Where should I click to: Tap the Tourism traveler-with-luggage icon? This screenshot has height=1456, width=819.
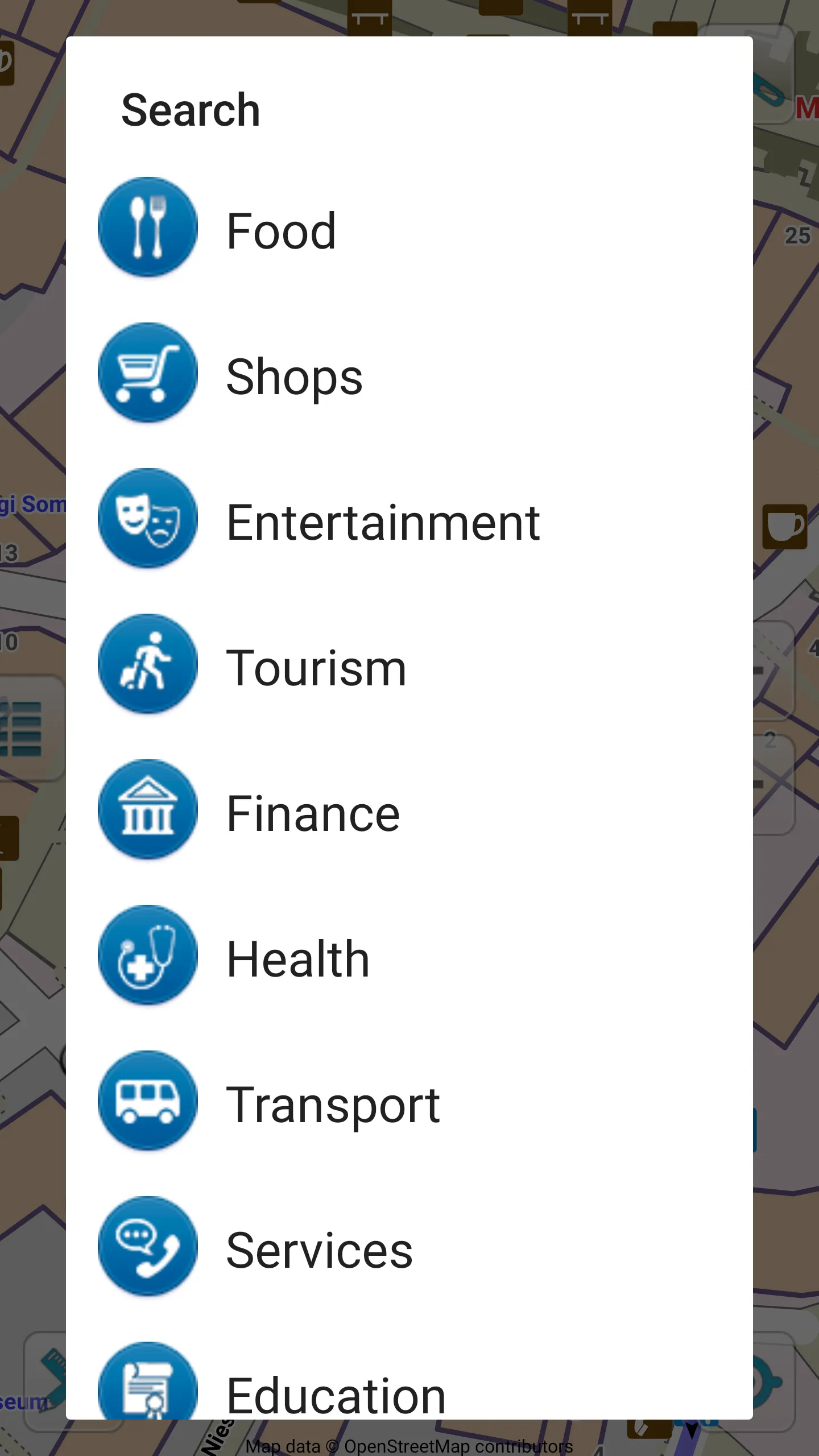[x=147, y=664]
